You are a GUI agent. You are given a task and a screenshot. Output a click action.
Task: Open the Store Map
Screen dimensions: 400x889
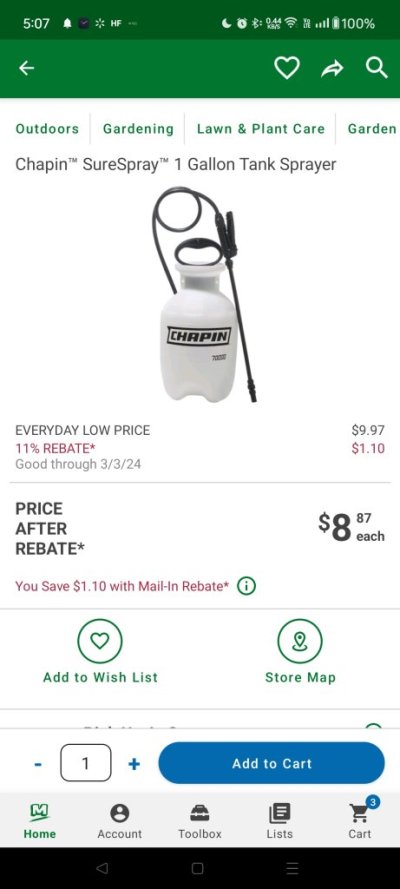[300, 651]
